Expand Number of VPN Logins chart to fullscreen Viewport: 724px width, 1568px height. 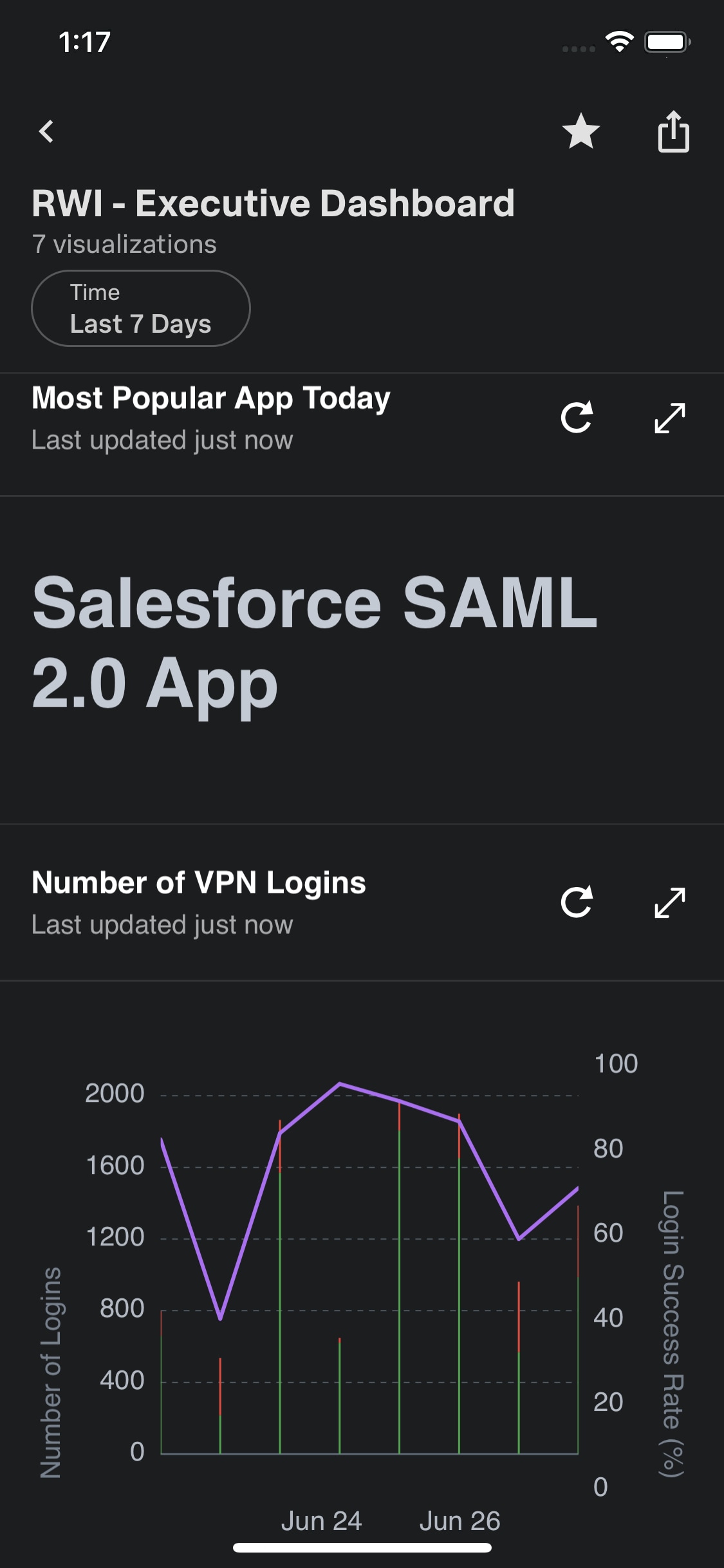[x=669, y=902]
